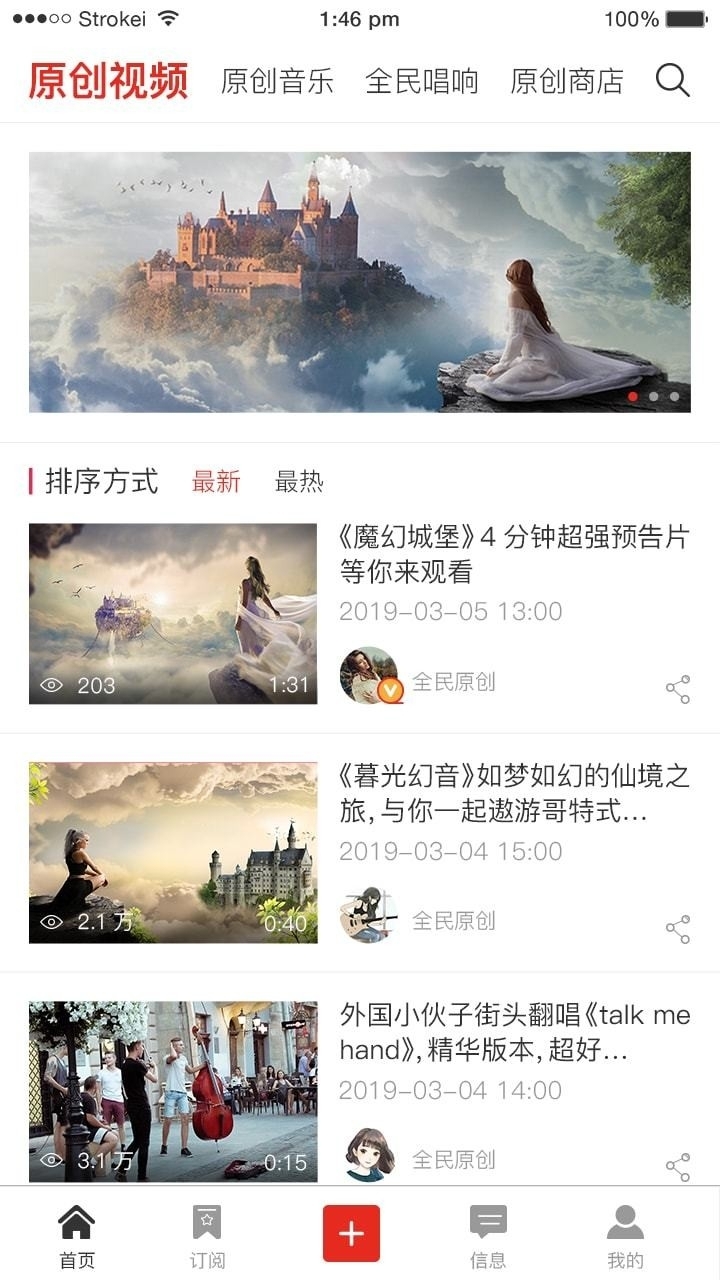This screenshot has height=1280, width=720.
Task: Sort videos by 最热
Action: 299,482
